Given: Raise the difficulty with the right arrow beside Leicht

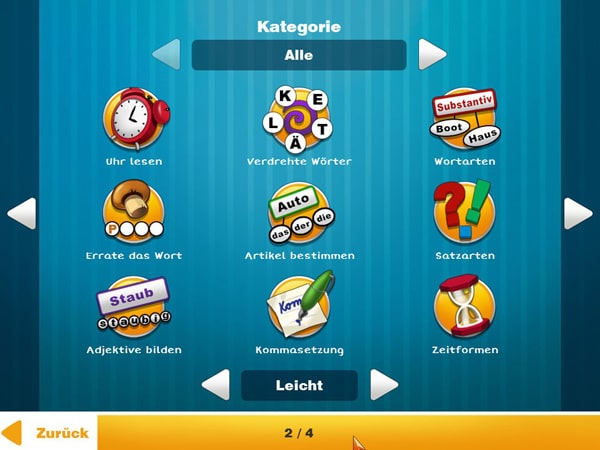Looking at the screenshot, I should click(384, 385).
